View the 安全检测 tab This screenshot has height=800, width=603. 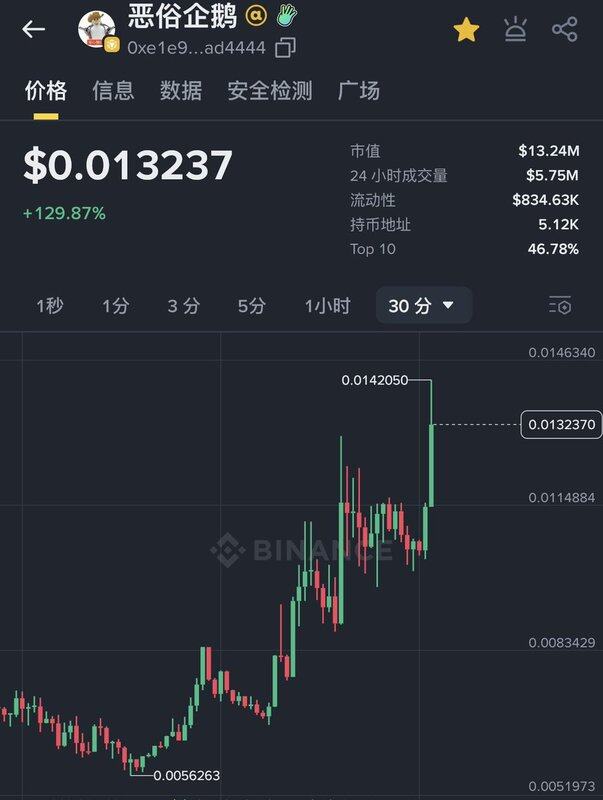[270, 91]
